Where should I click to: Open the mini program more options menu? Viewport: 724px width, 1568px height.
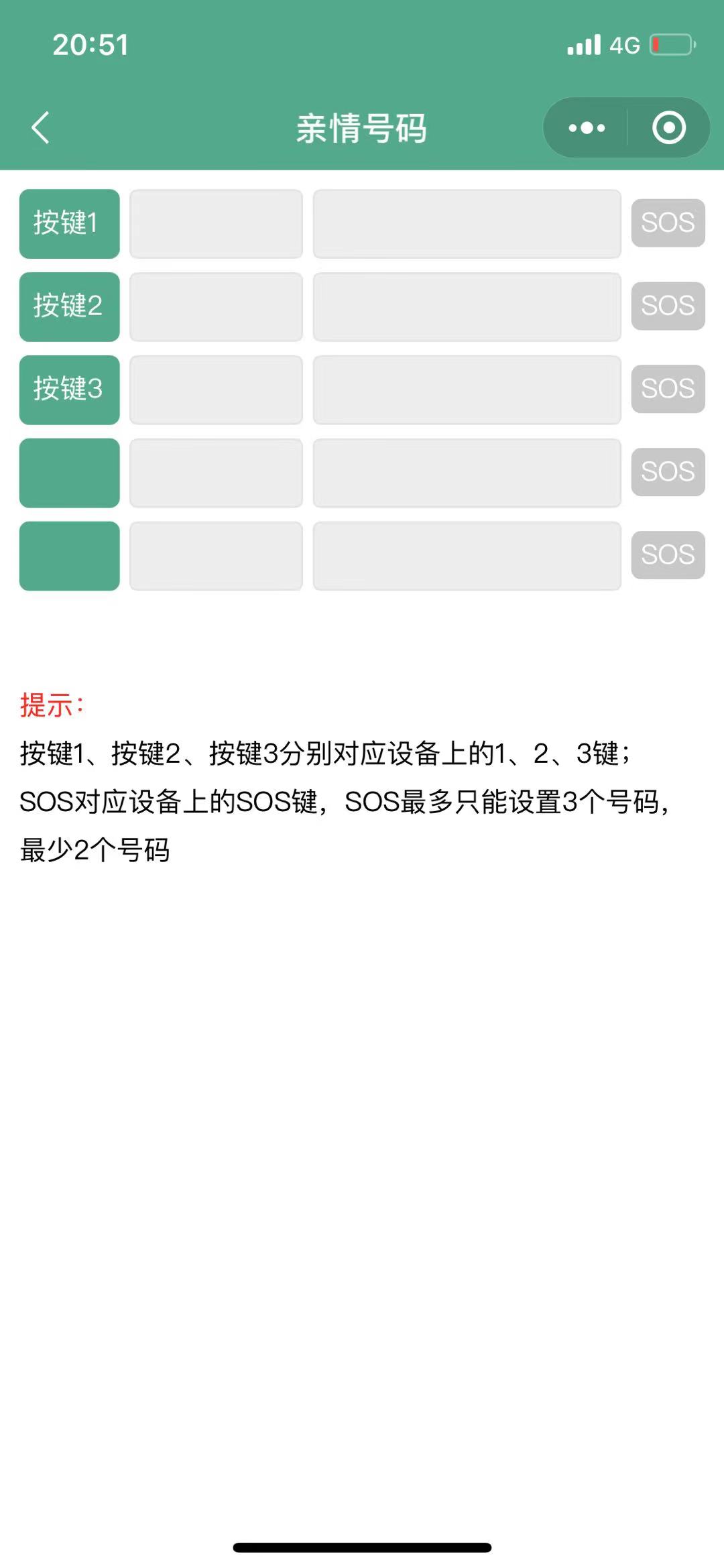(x=585, y=127)
